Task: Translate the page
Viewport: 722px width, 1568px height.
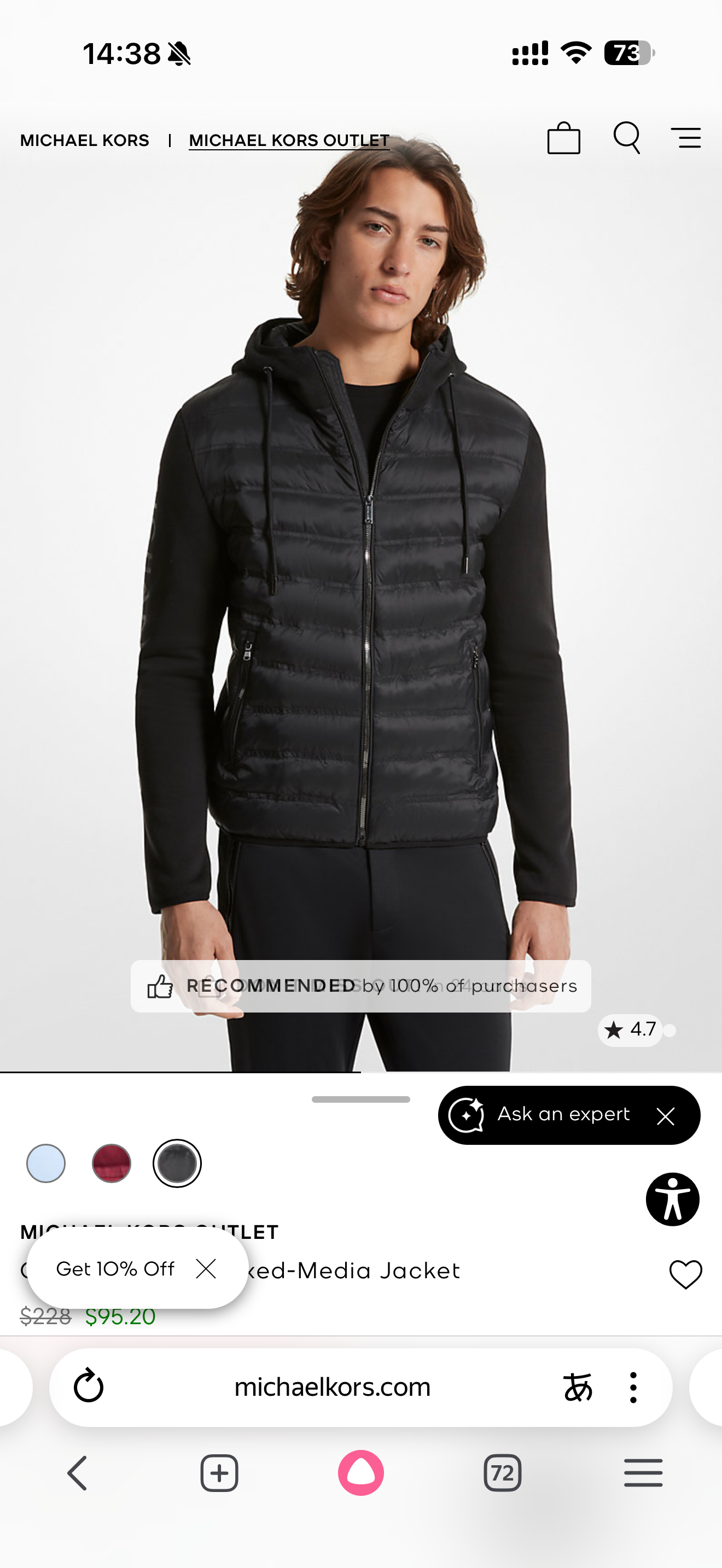Action: click(x=577, y=1386)
